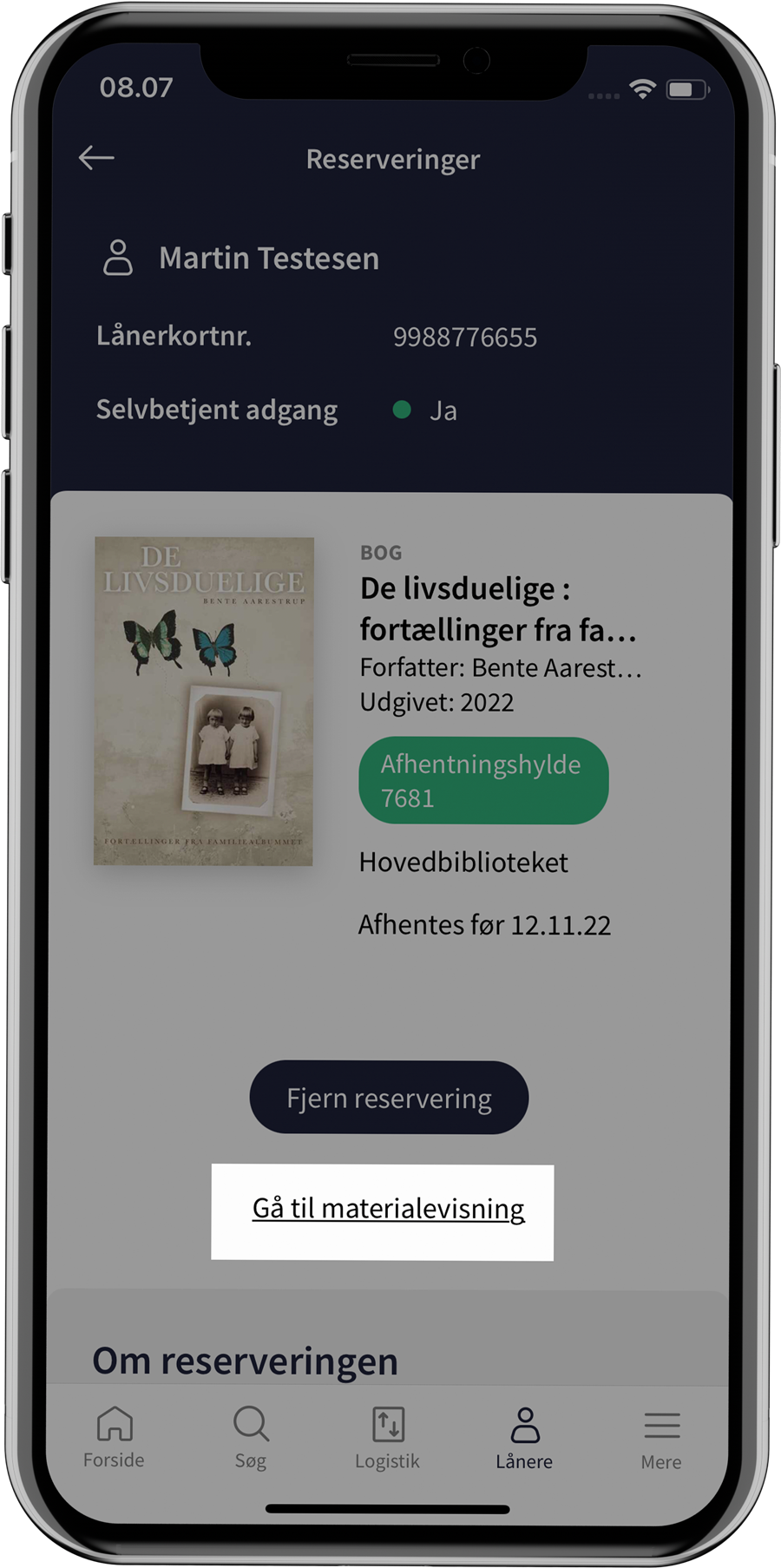Open the Søg tab

[x=251, y=1438]
